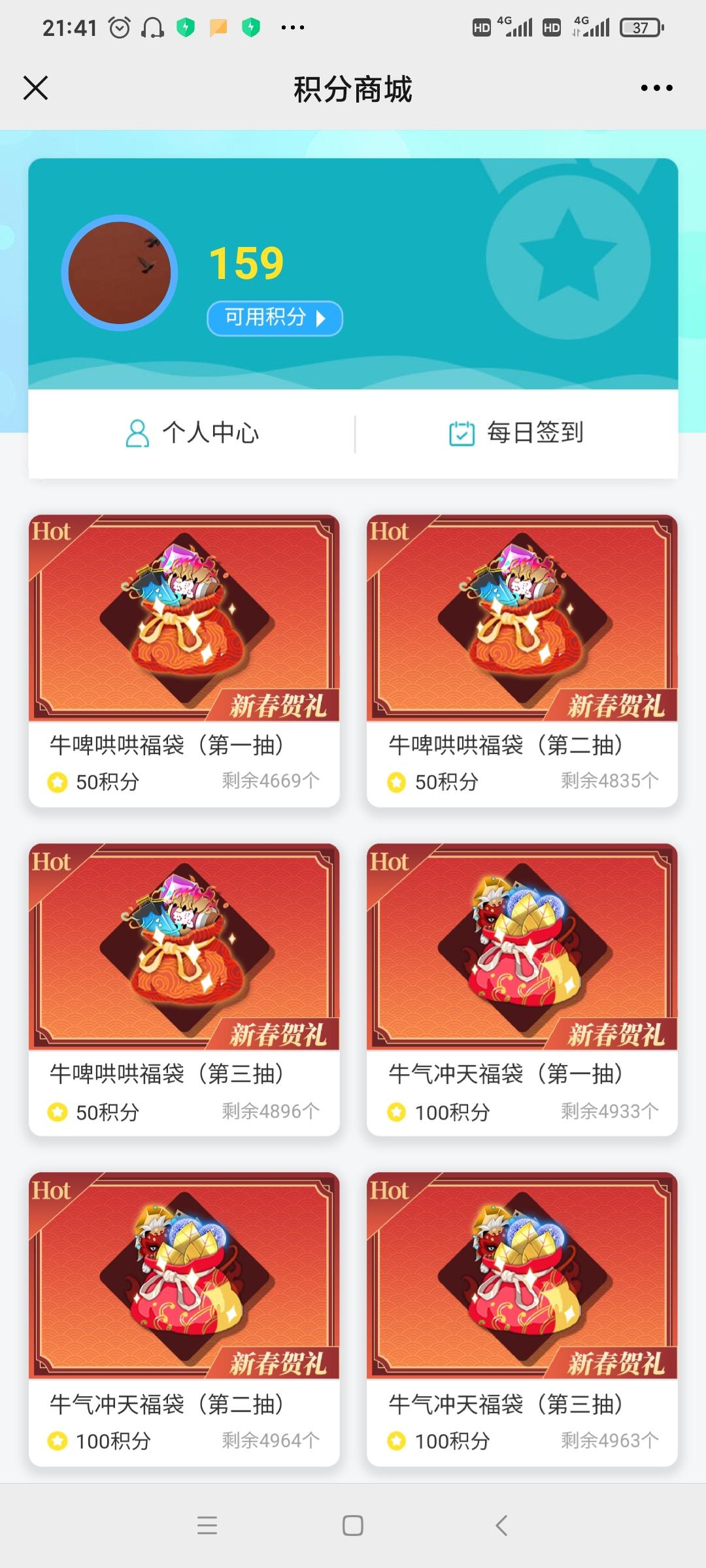Expand 可用积分 via its arrow chevron
This screenshot has height=1568, width=706.
(321, 318)
